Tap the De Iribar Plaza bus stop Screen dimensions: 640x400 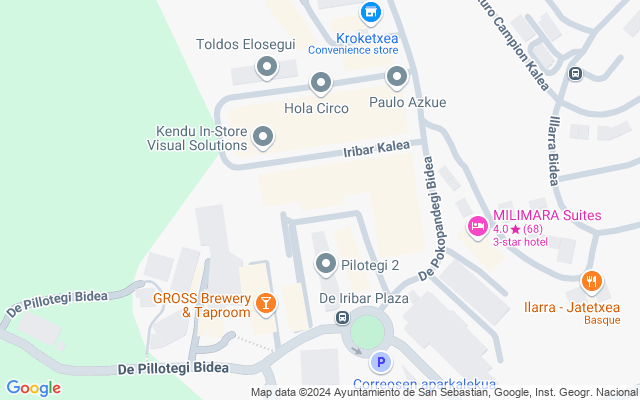click(343, 318)
